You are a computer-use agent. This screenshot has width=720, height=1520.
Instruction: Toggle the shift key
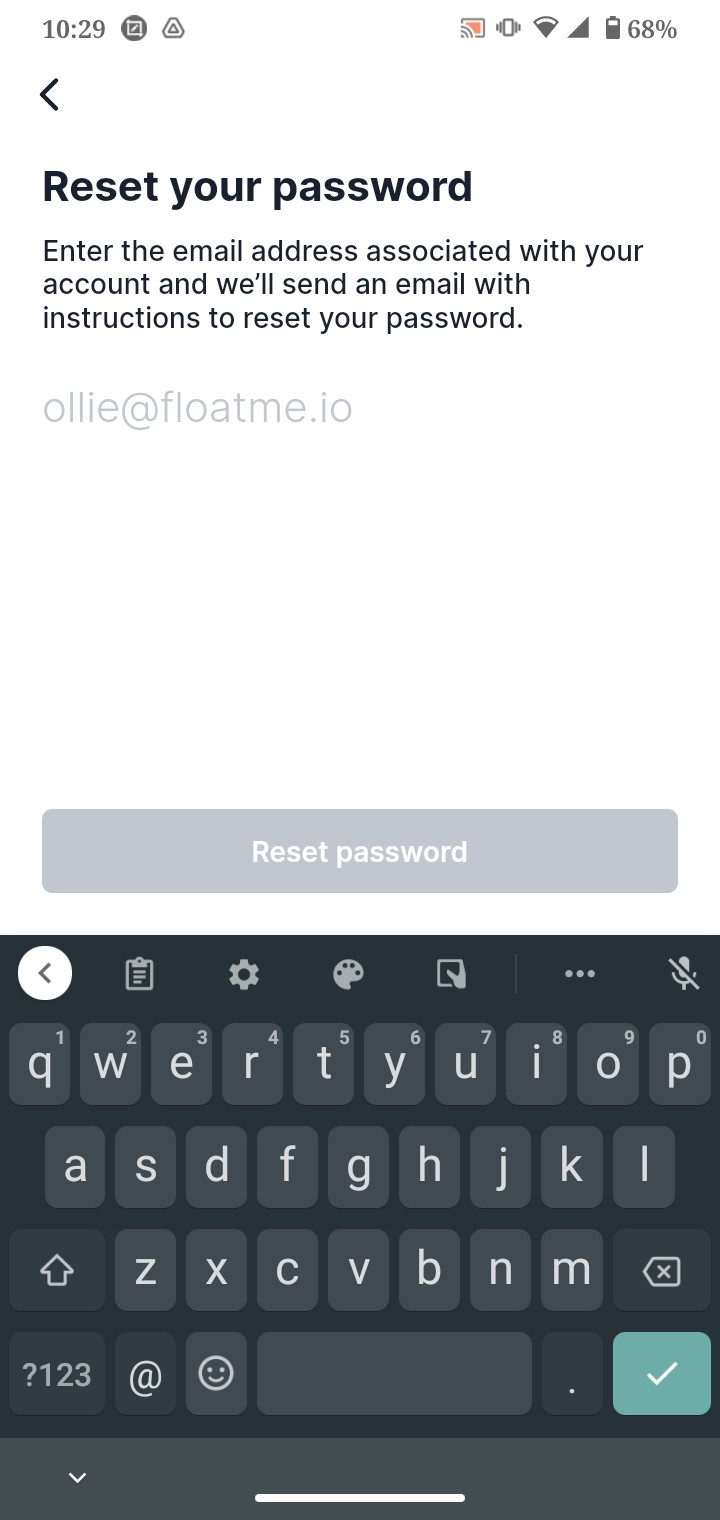[57, 1270]
